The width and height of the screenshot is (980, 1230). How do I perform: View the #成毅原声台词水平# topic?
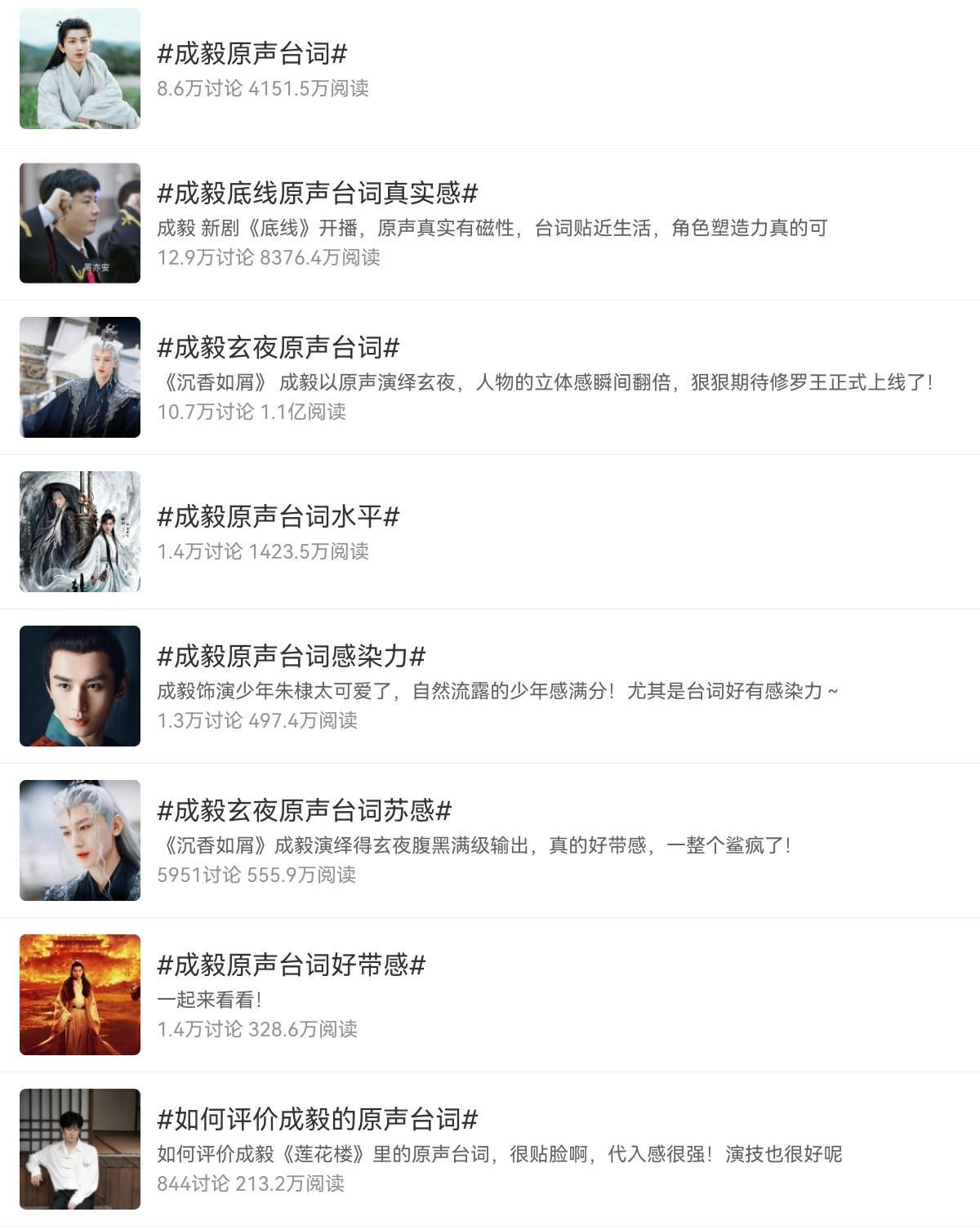[278, 516]
